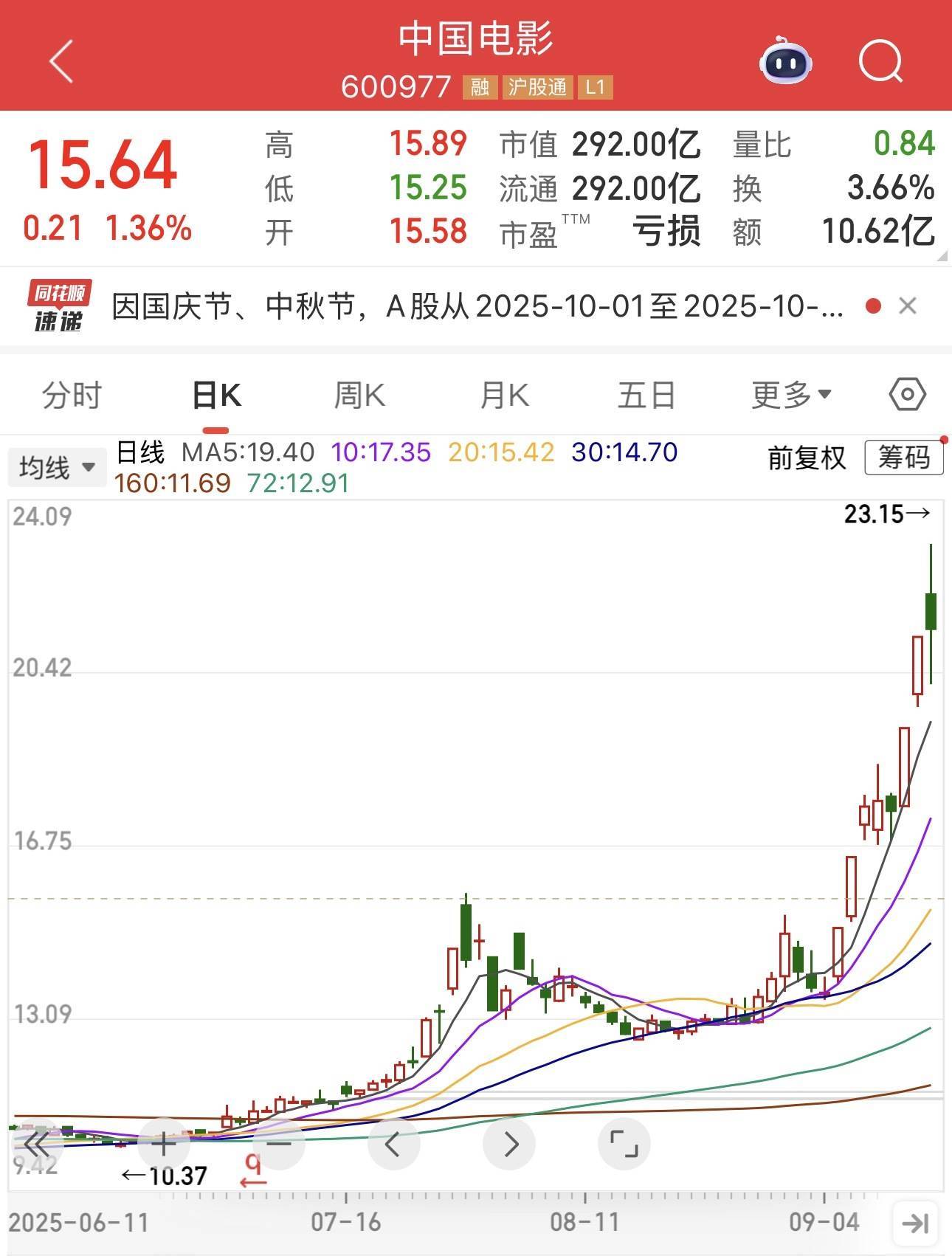Go back from the 中国电影 stock page

click(62, 61)
